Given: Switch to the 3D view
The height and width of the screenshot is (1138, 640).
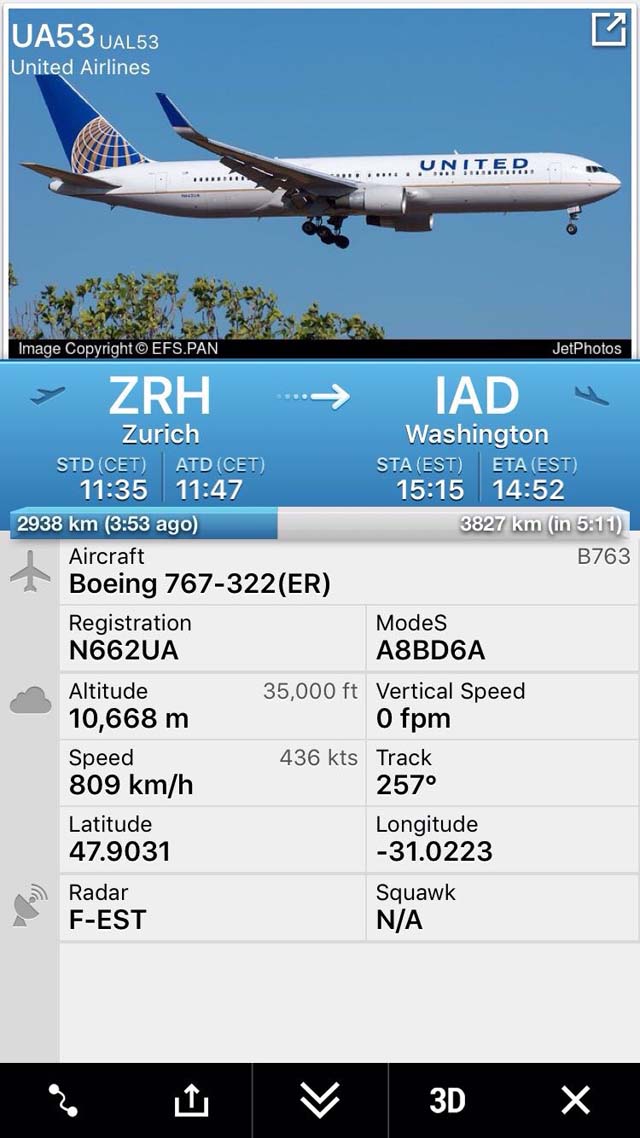Looking at the screenshot, I should click(447, 1100).
